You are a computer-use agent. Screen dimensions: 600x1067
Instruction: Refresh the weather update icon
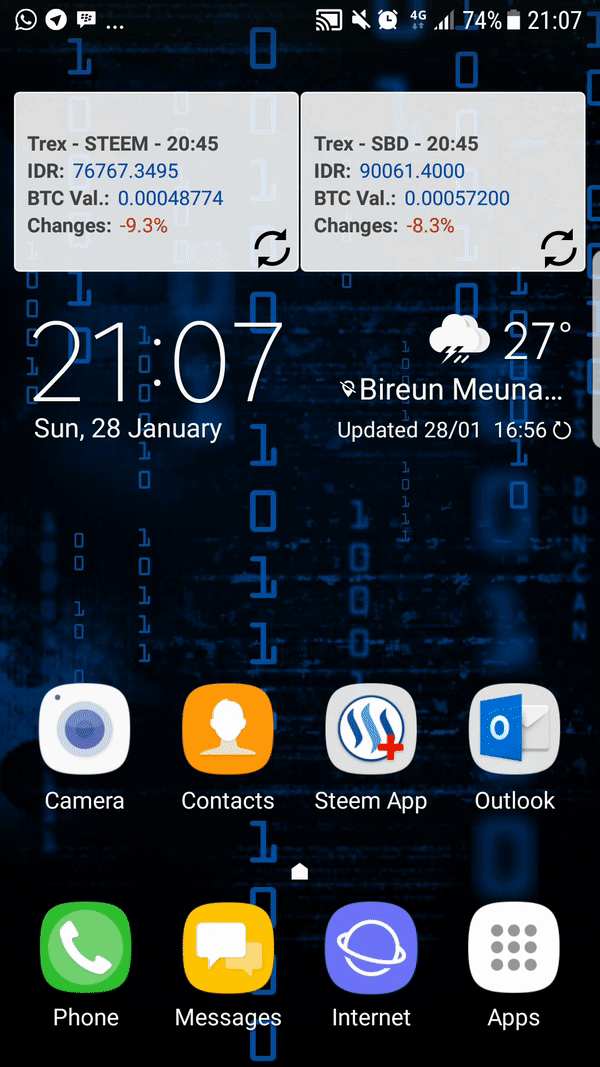562,431
